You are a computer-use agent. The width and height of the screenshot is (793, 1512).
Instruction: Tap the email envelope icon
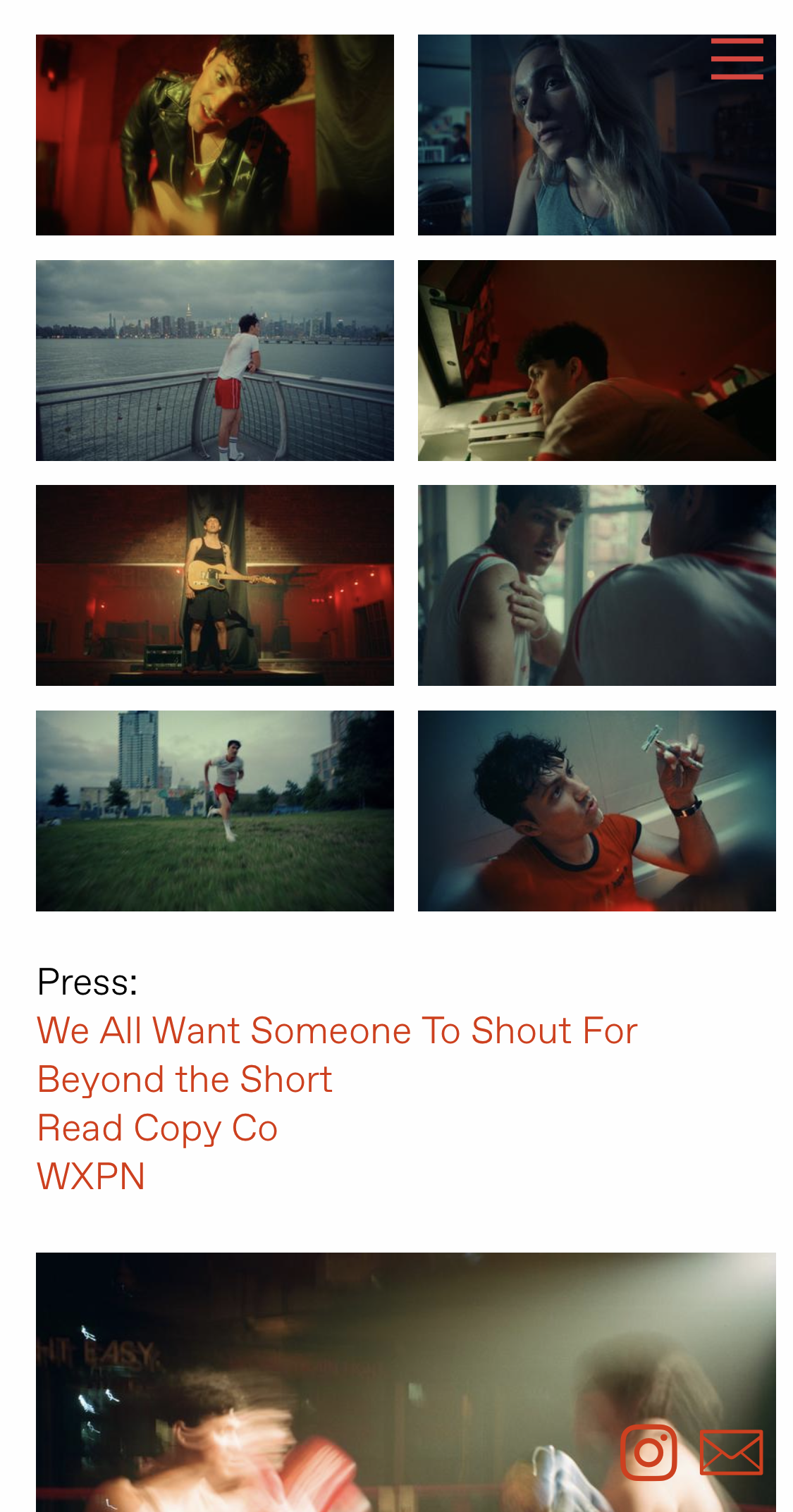[x=731, y=1452]
